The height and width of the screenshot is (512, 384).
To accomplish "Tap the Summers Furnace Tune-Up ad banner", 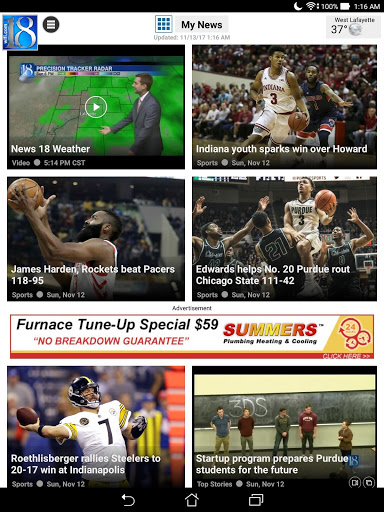I will point(192,337).
